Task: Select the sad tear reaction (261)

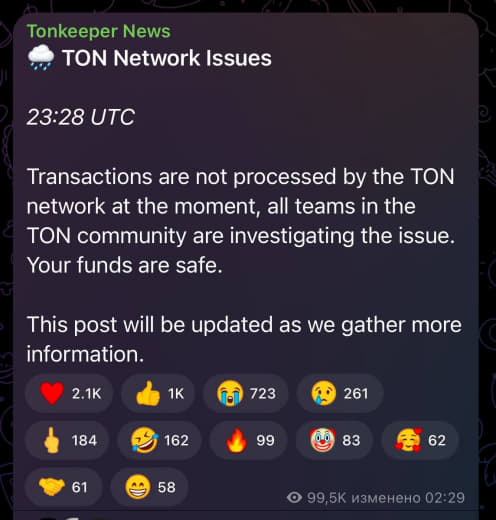Action: point(340,394)
